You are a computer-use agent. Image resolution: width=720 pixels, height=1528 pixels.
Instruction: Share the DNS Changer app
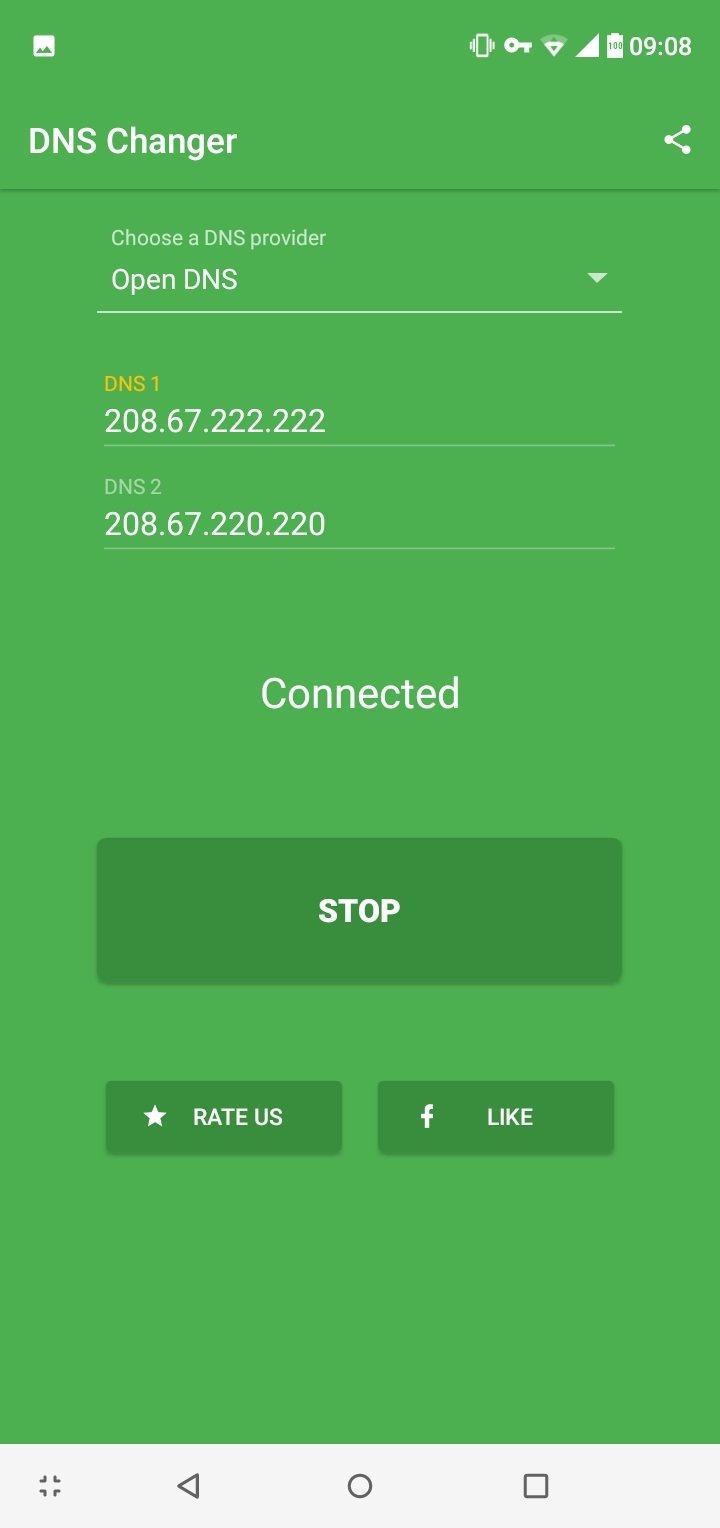pos(677,140)
